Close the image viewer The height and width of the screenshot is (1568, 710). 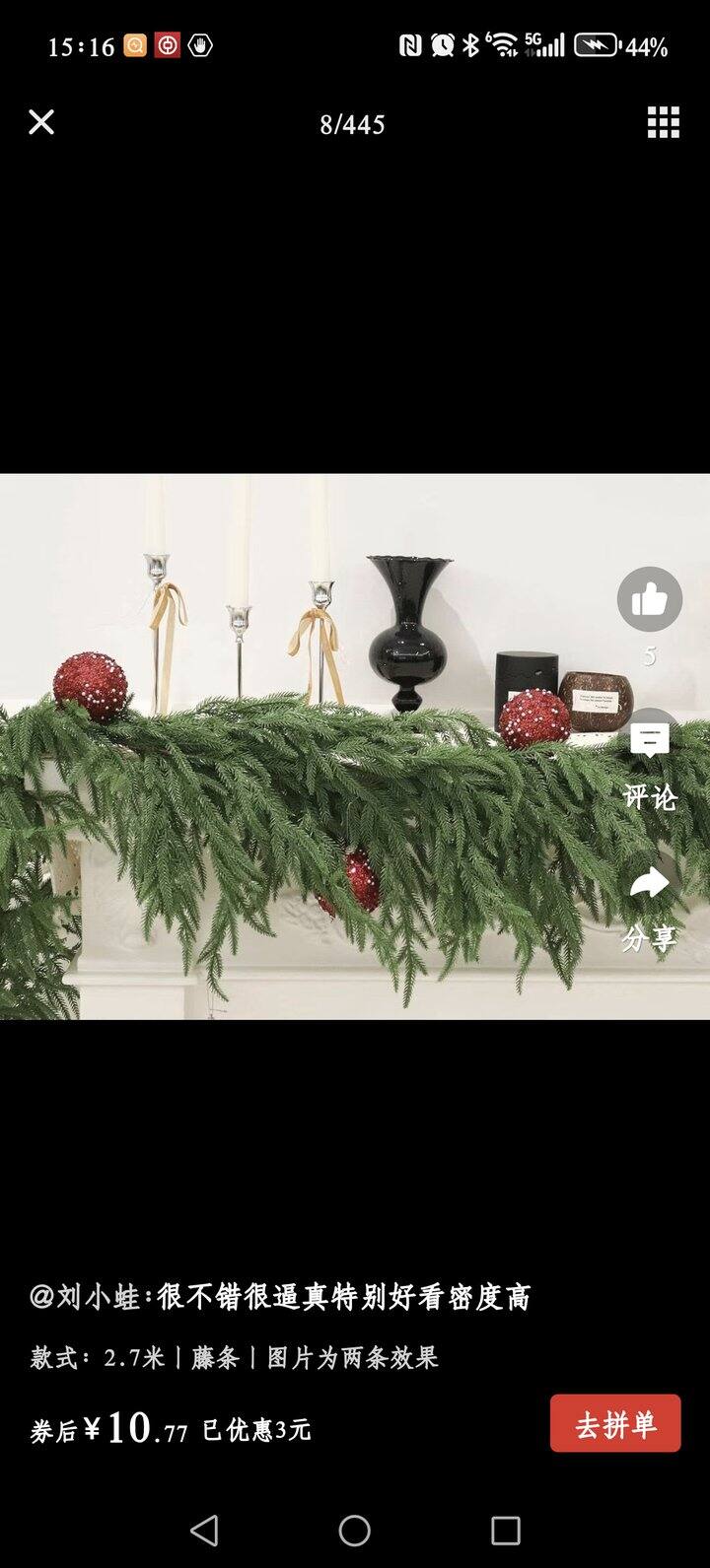41,122
